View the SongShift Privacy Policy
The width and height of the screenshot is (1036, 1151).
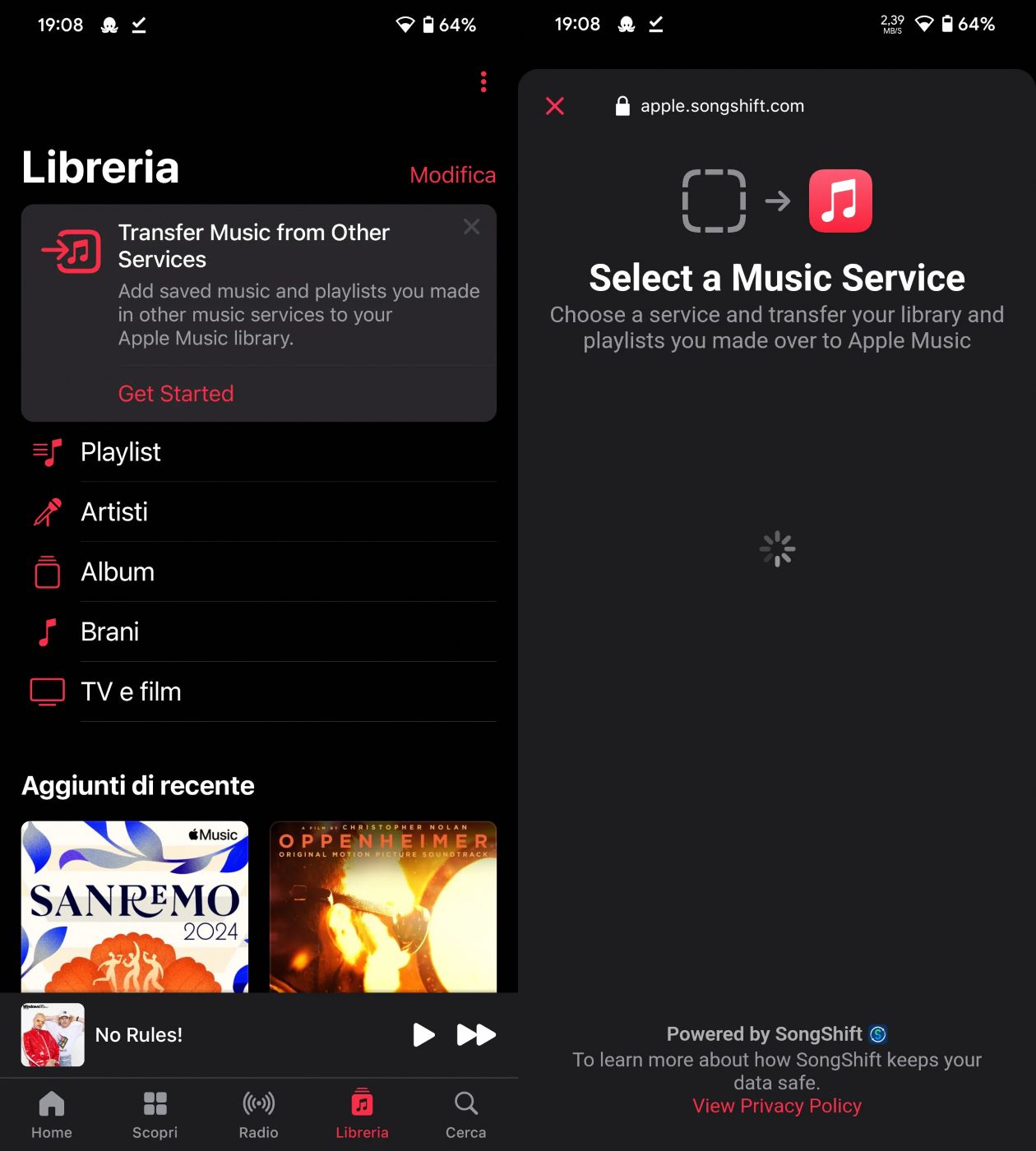point(777,1106)
